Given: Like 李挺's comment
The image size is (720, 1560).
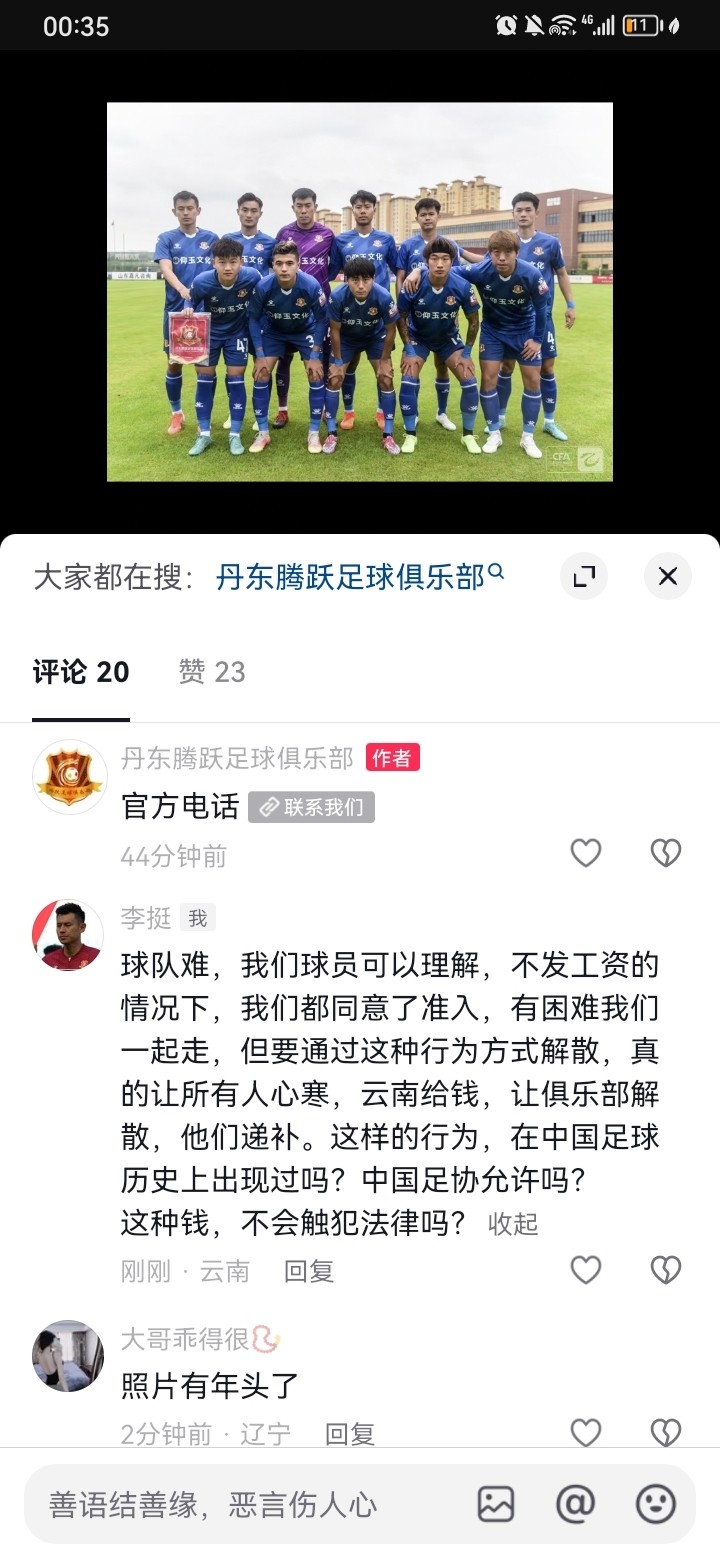Looking at the screenshot, I should click(586, 1270).
